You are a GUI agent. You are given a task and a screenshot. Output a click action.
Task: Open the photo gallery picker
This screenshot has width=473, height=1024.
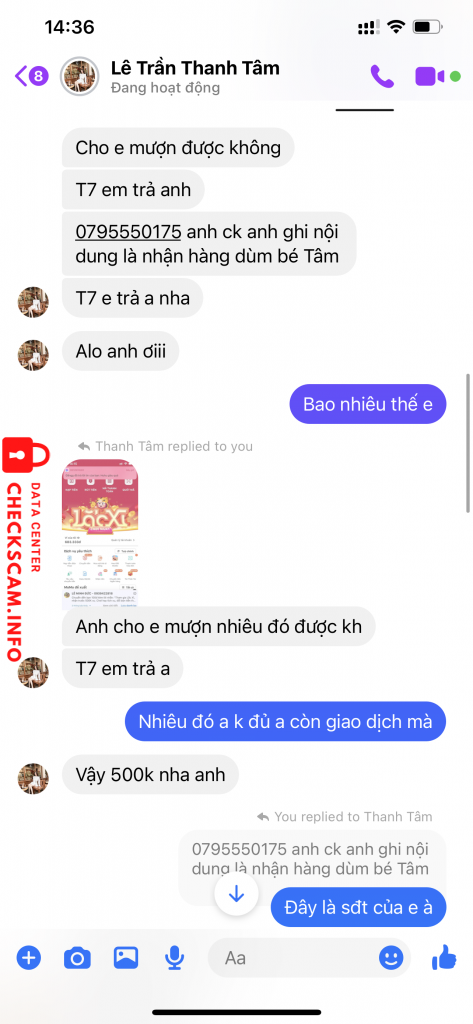(x=126, y=957)
